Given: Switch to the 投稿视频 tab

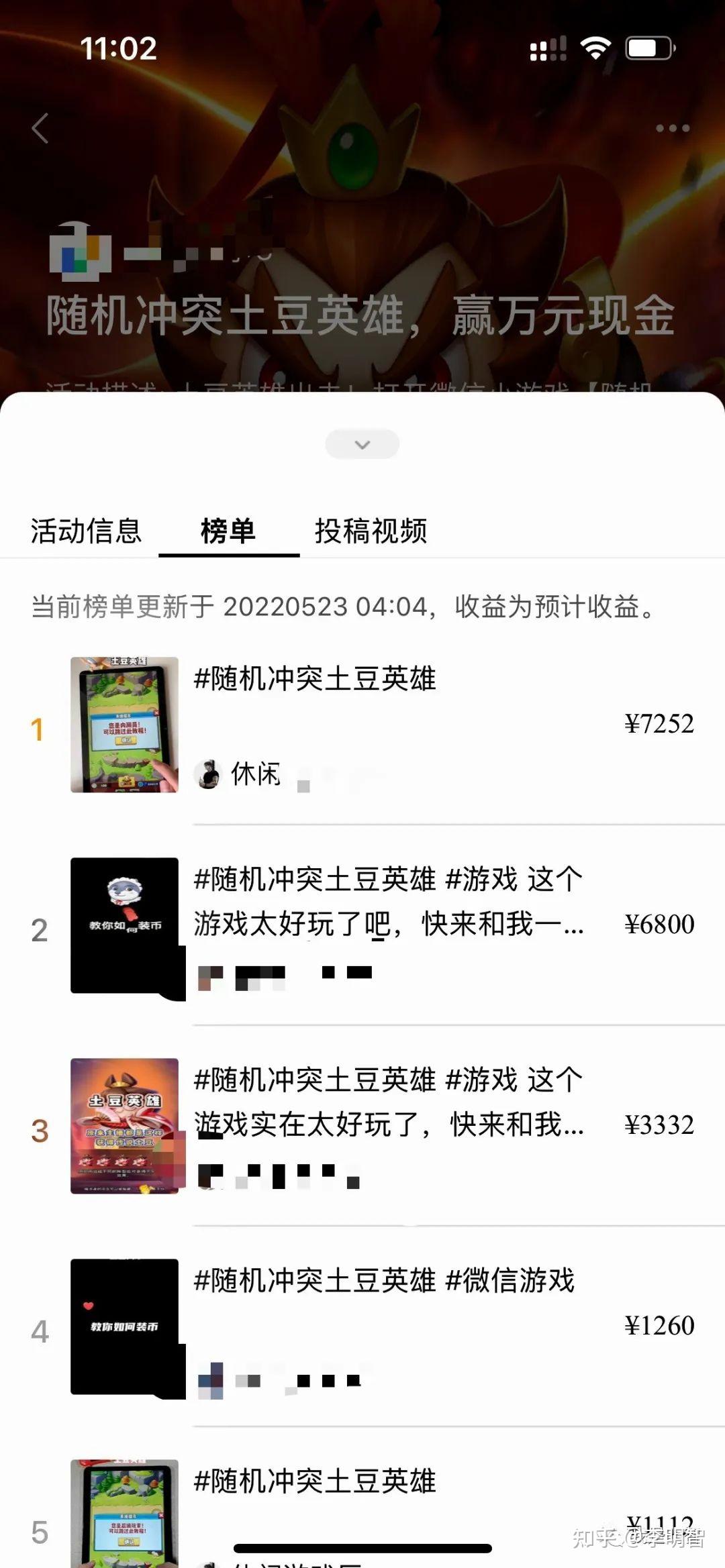Looking at the screenshot, I should pos(371,531).
